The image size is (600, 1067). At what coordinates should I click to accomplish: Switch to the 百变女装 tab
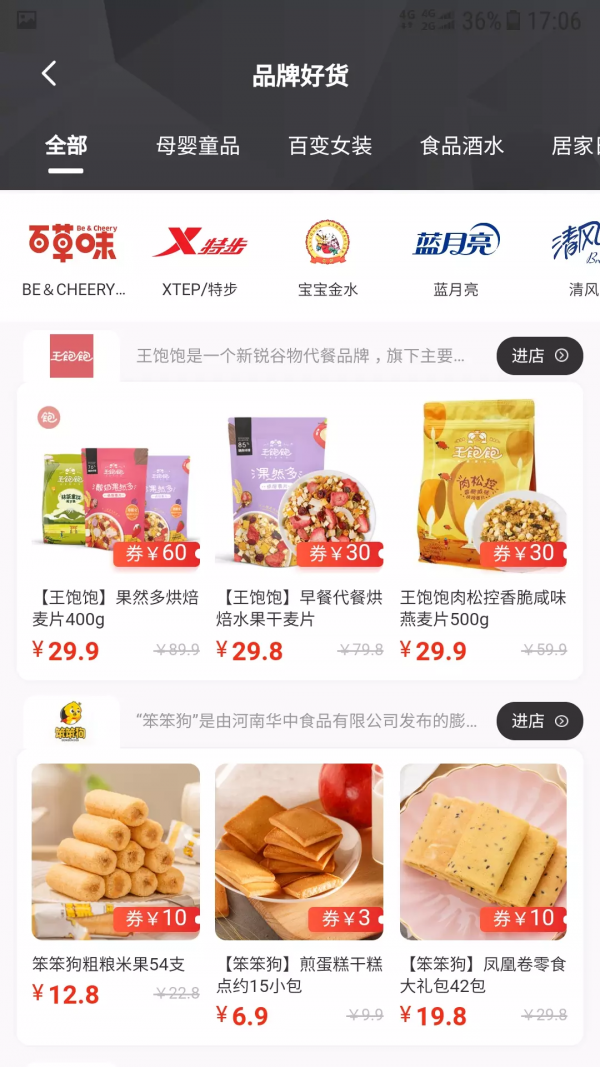coord(330,146)
